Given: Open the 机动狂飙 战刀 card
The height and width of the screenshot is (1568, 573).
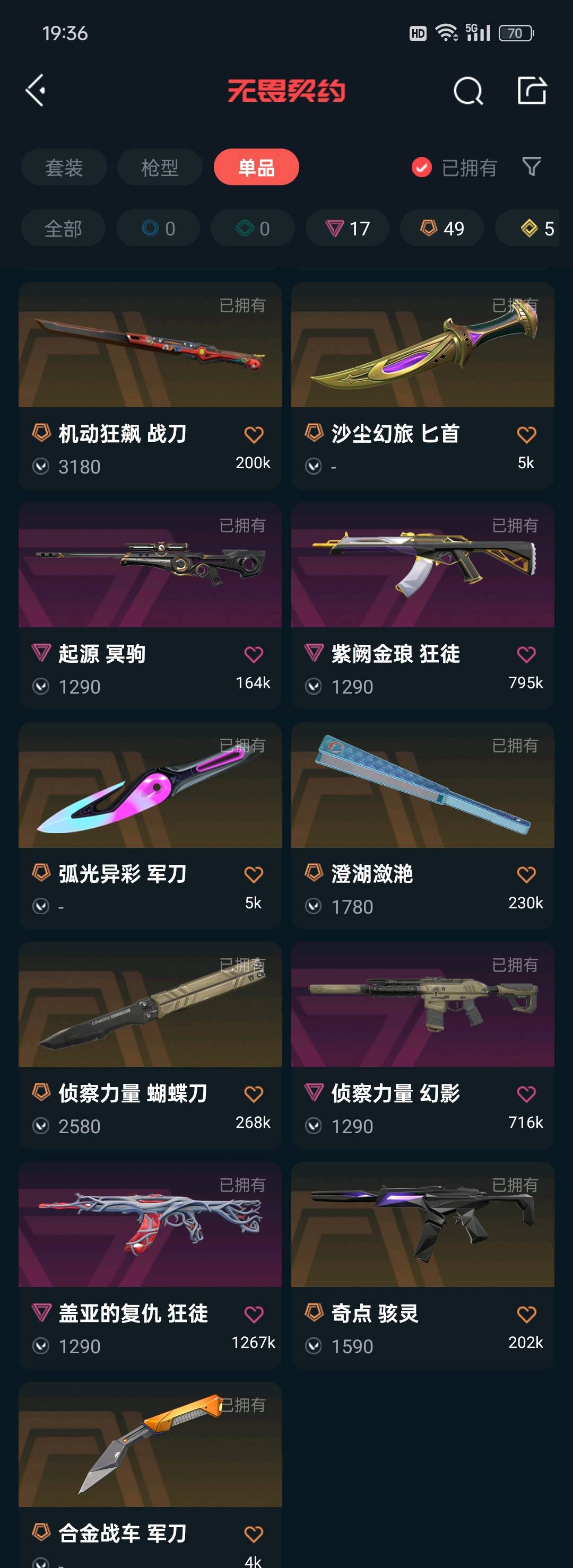Looking at the screenshot, I should click(150, 386).
